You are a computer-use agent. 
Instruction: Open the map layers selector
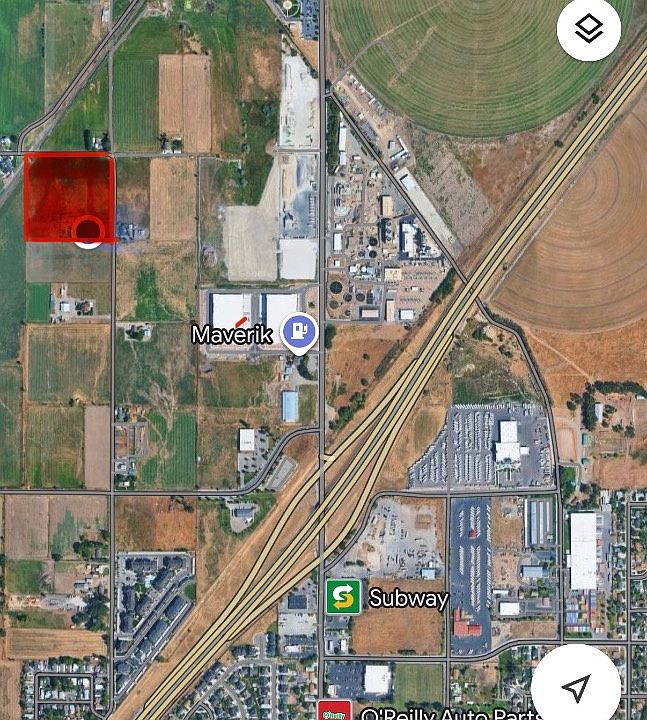(x=589, y=29)
